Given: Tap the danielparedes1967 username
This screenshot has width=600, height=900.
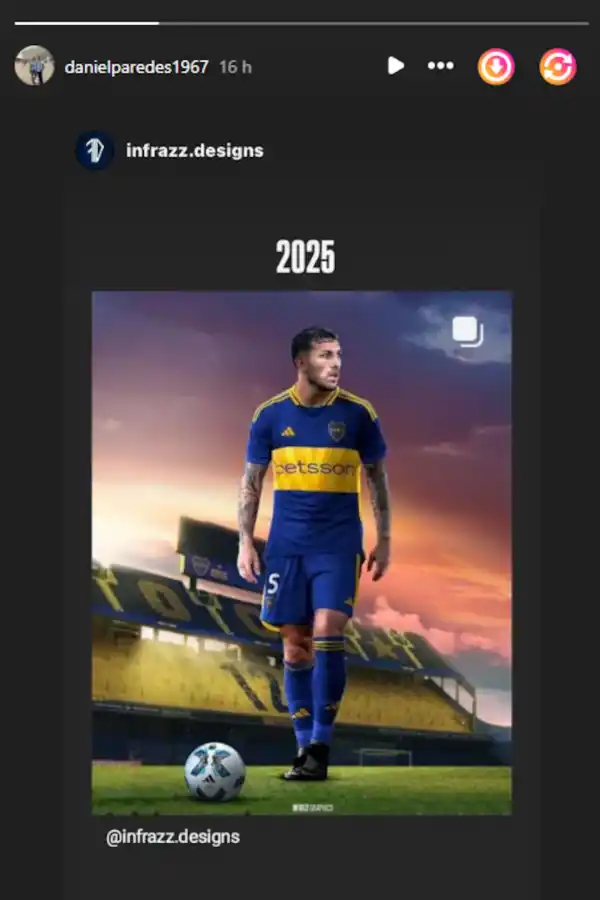Looking at the screenshot, I should tap(136, 67).
